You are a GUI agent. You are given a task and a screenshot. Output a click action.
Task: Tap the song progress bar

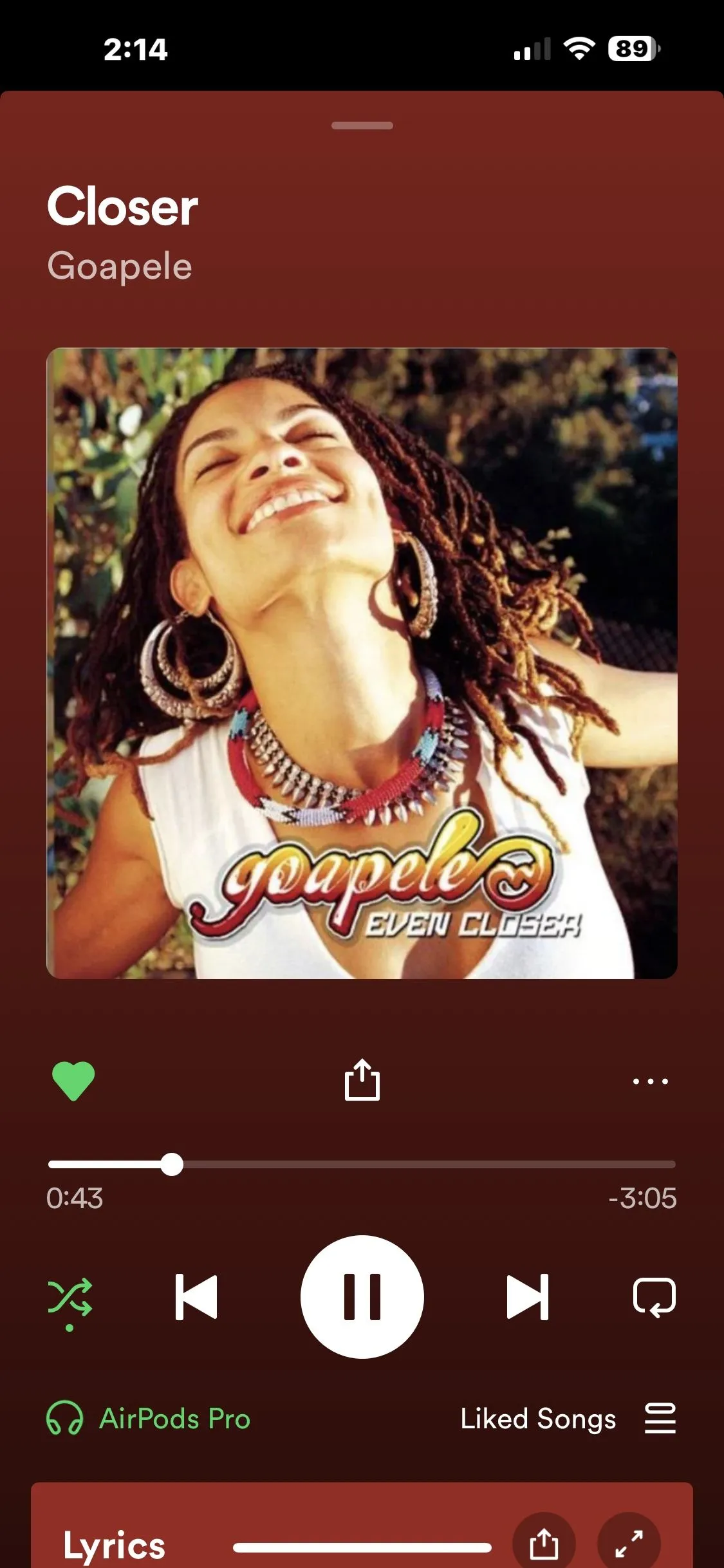point(362,1164)
